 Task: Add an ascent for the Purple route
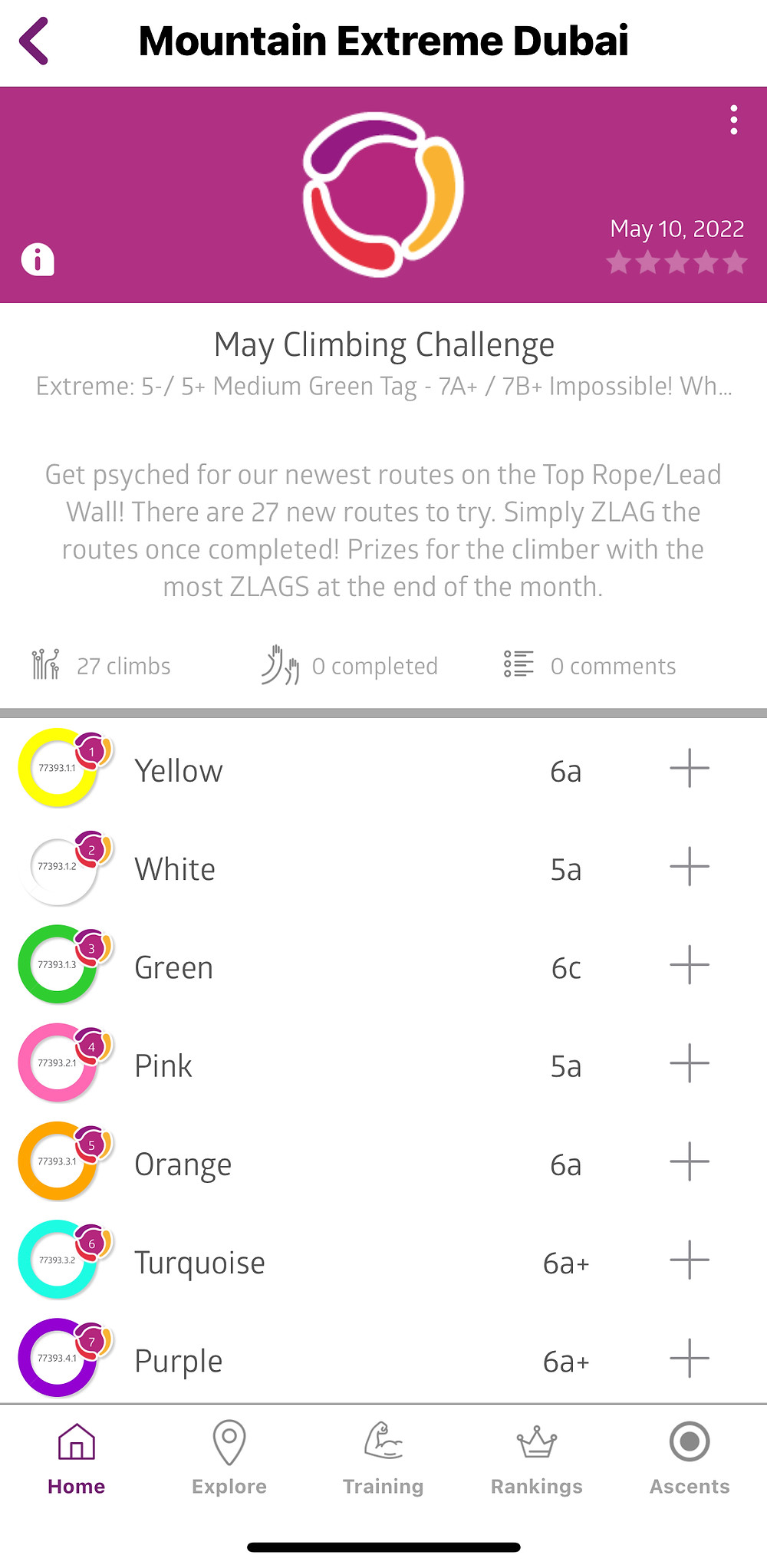point(690,1358)
